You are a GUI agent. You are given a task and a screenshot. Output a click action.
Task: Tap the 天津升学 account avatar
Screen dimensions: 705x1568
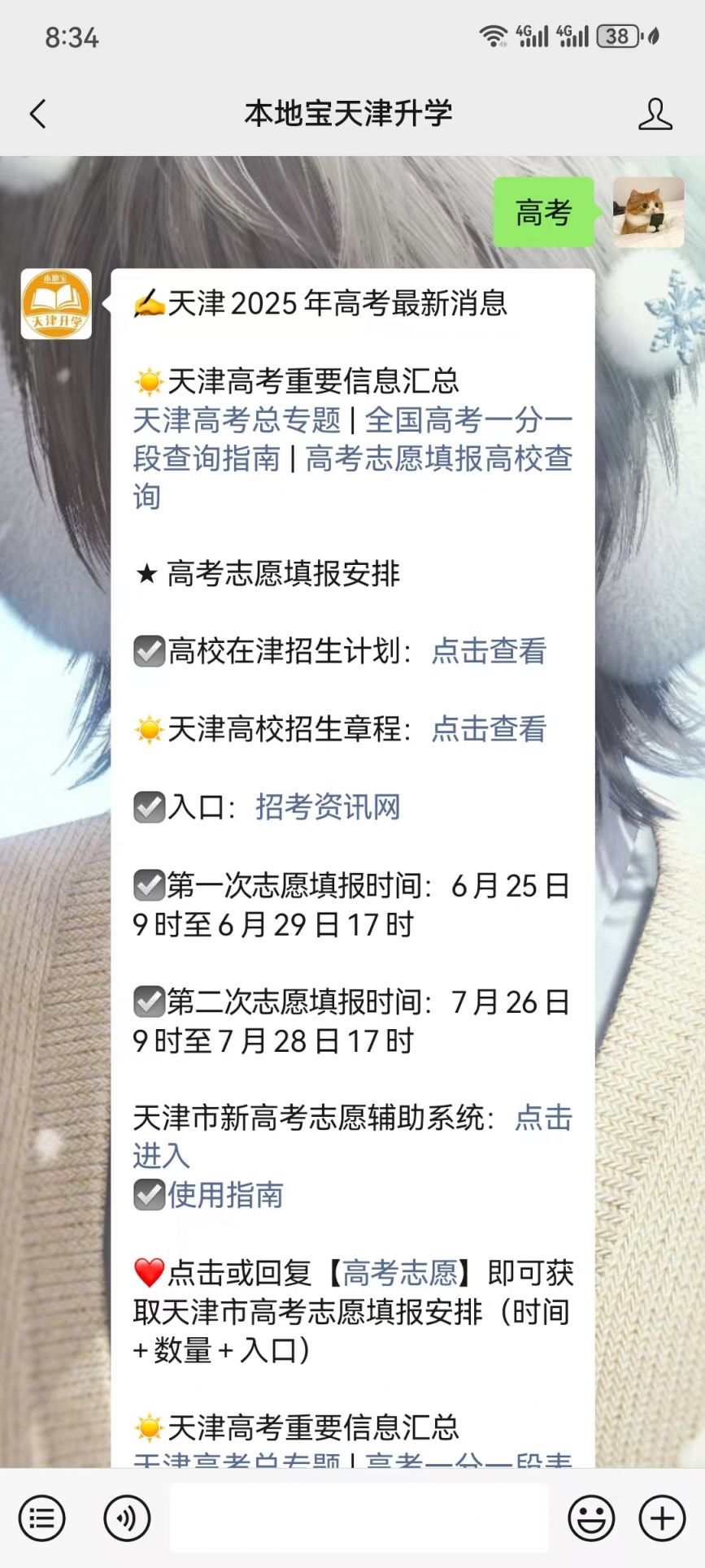pyautogui.click(x=56, y=304)
